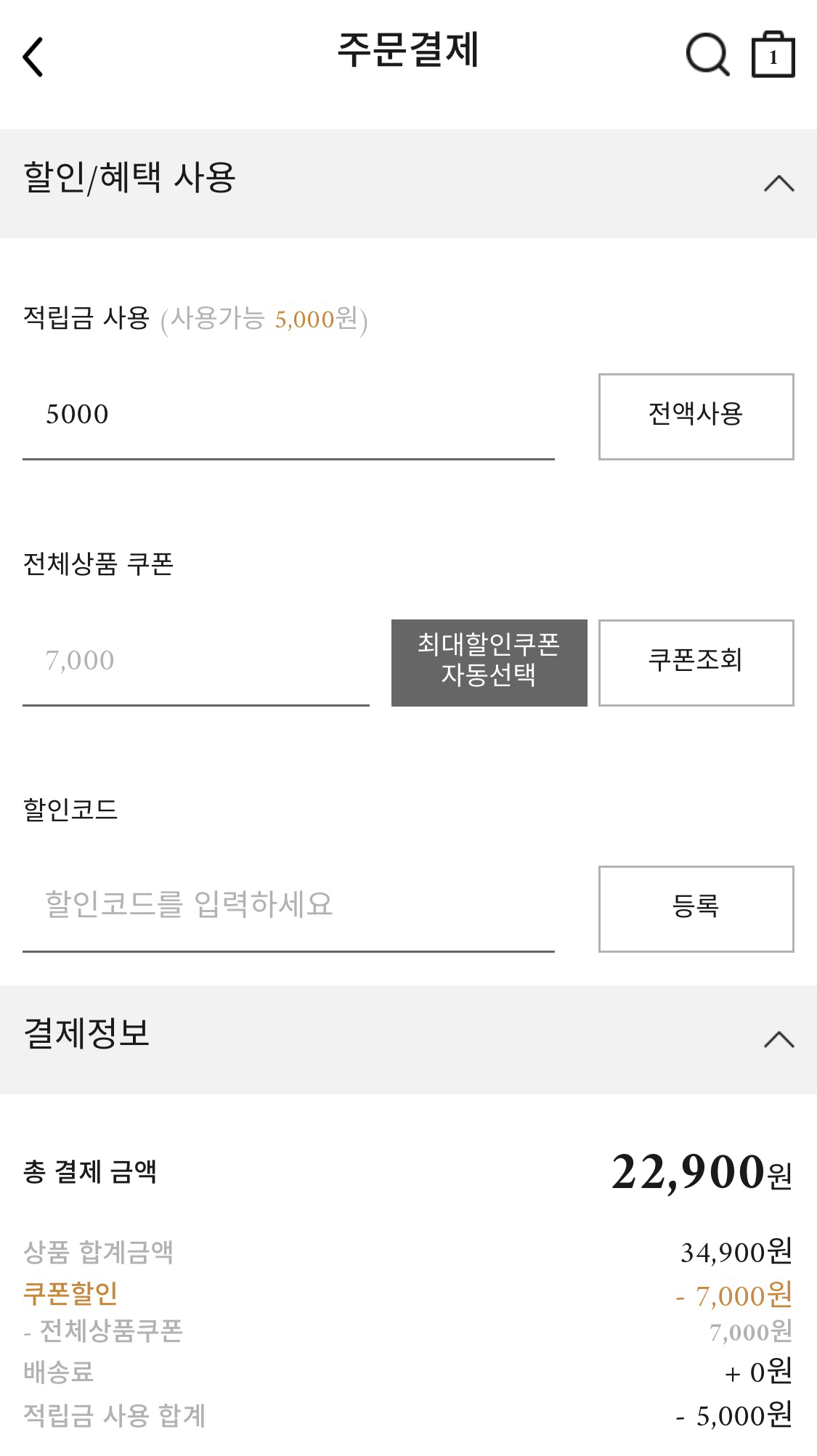Collapse the 결제정보 section chevron
Screen dimensions: 817x1456
[x=779, y=1040]
